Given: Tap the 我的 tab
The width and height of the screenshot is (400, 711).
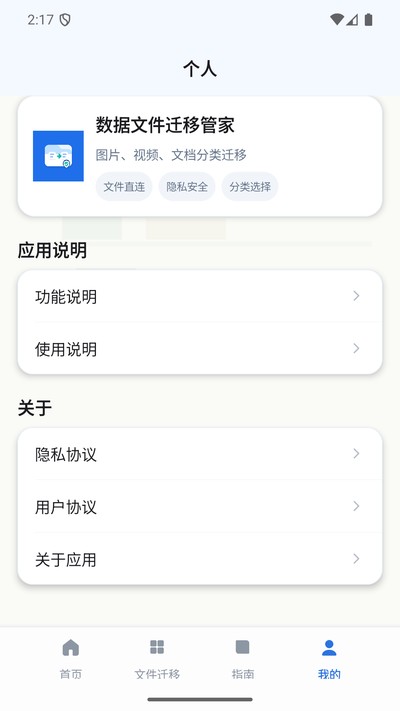Looking at the screenshot, I should [x=329, y=658].
